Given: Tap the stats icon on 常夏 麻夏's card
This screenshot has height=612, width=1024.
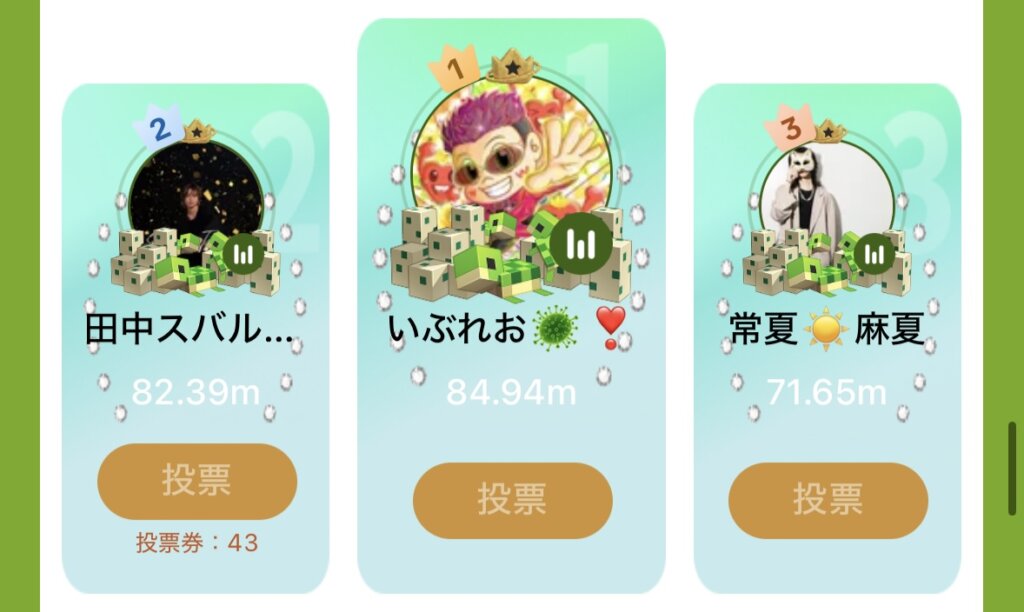Looking at the screenshot, I should (876, 254).
